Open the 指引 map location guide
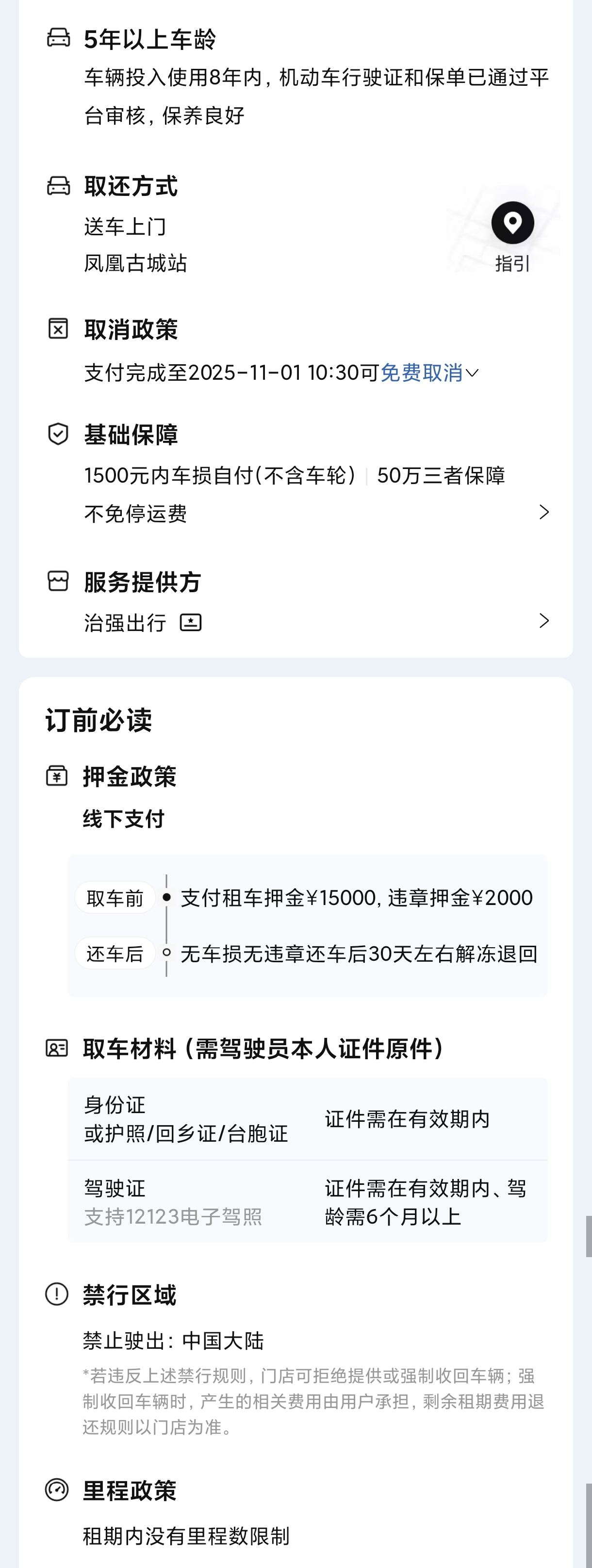The height and width of the screenshot is (1568, 592). pyautogui.click(x=512, y=234)
